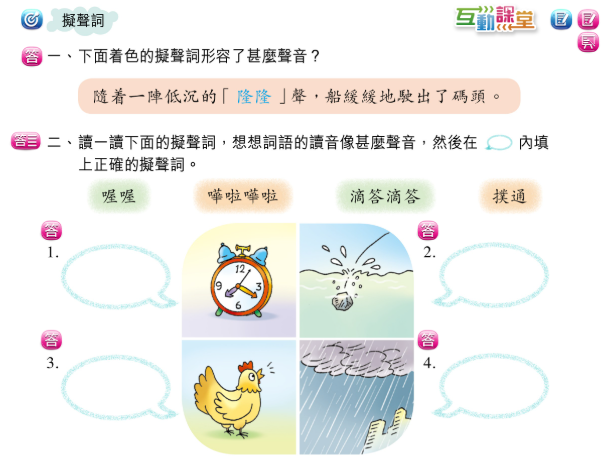Reveal the answer for question one
The height and width of the screenshot is (459, 601).
(x=31, y=59)
